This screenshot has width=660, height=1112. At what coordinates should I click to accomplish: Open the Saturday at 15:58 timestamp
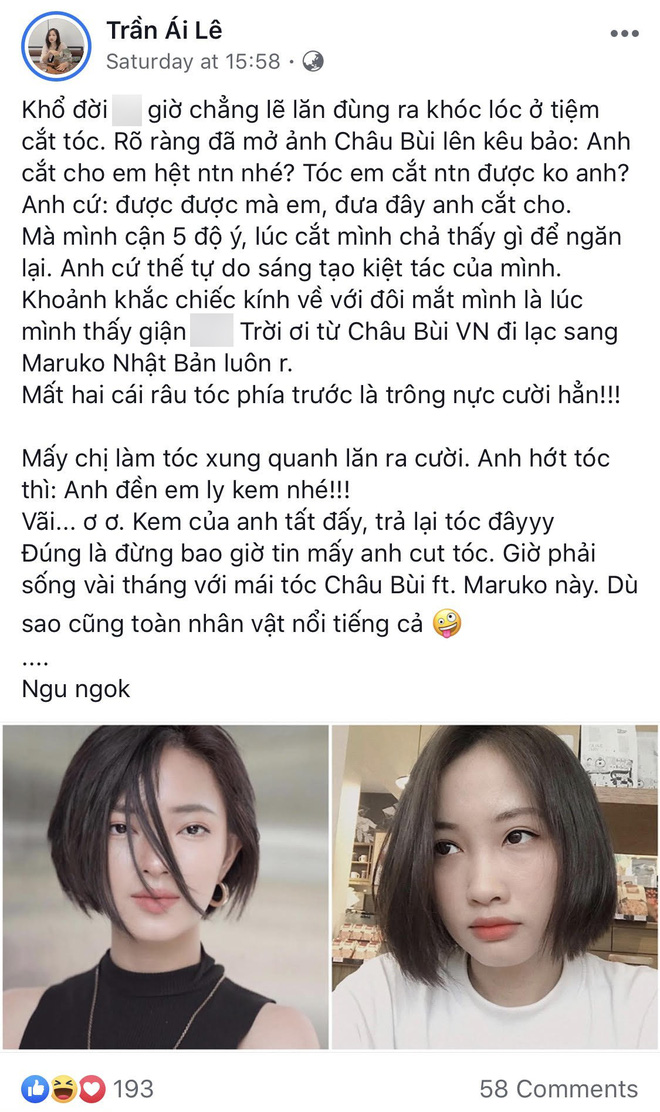(x=192, y=61)
